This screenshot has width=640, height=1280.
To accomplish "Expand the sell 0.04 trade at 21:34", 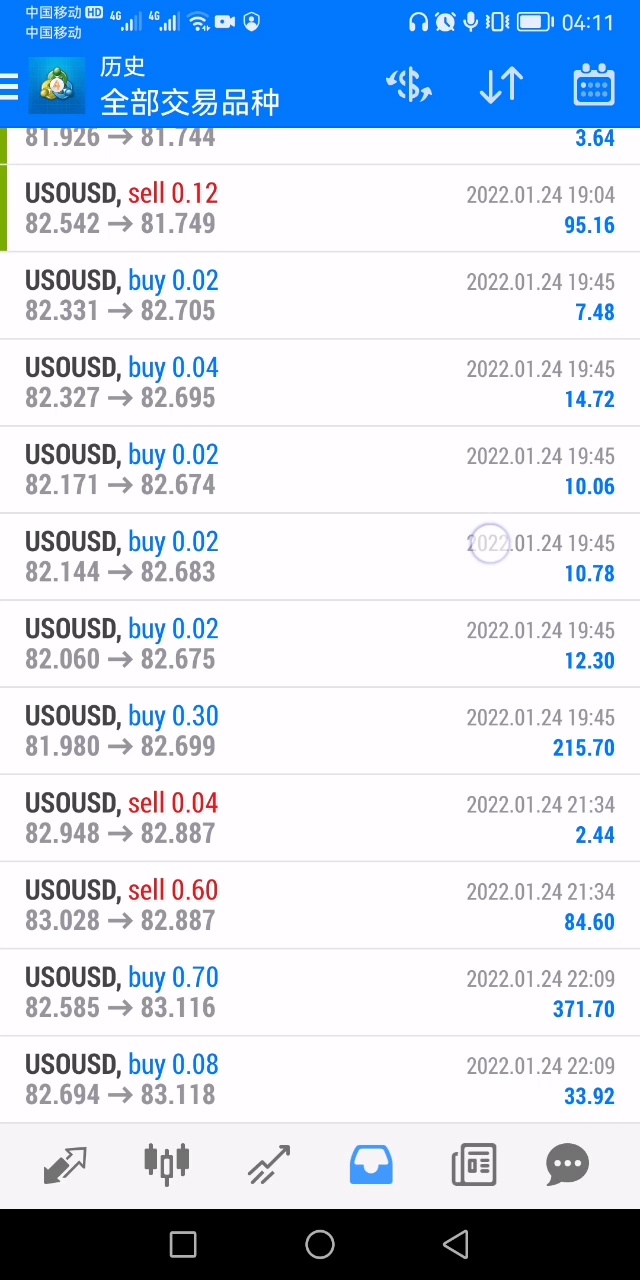I will click(x=320, y=818).
